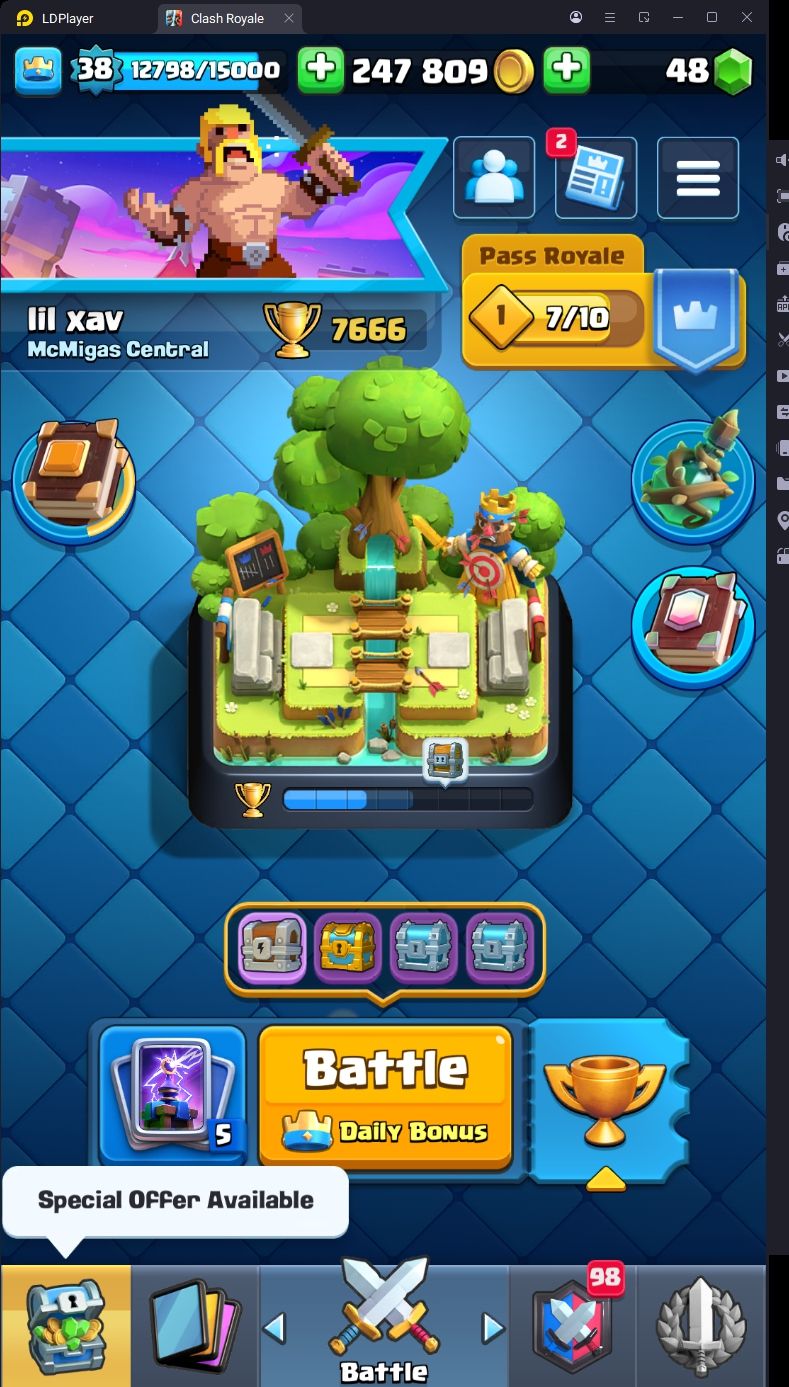Viewport: 789px width, 1387px height.
Task: Switch to the Cards collection tab
Action: pyautogui.click(x=195, y=1325)
